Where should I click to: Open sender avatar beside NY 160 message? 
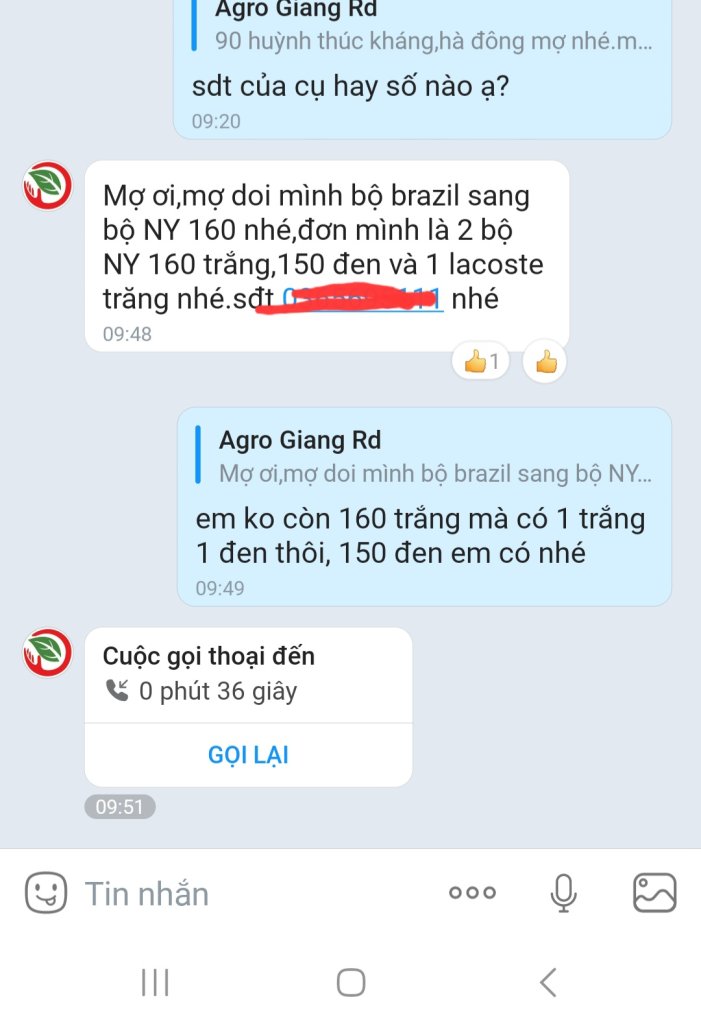point(47,186)
